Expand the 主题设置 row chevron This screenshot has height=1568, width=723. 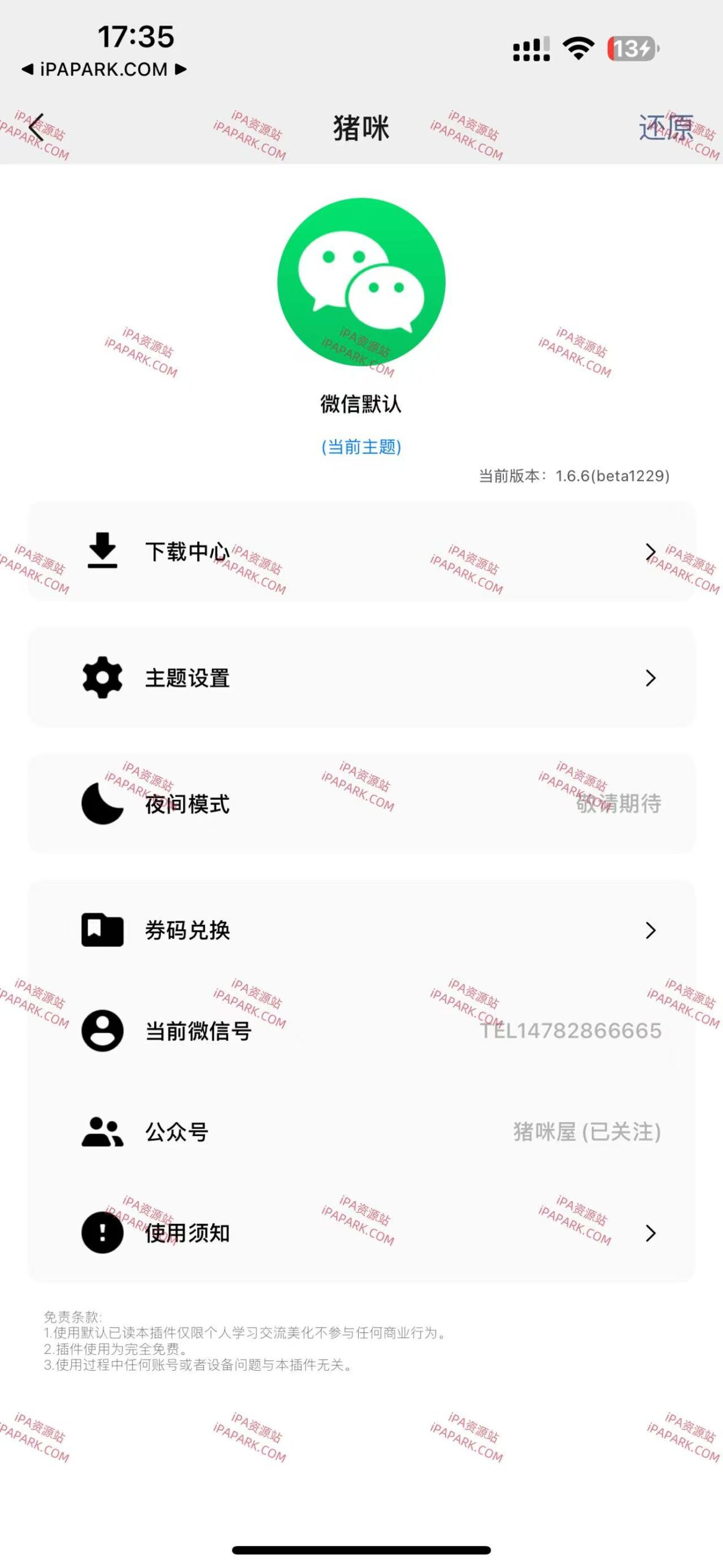pos(651,678)
